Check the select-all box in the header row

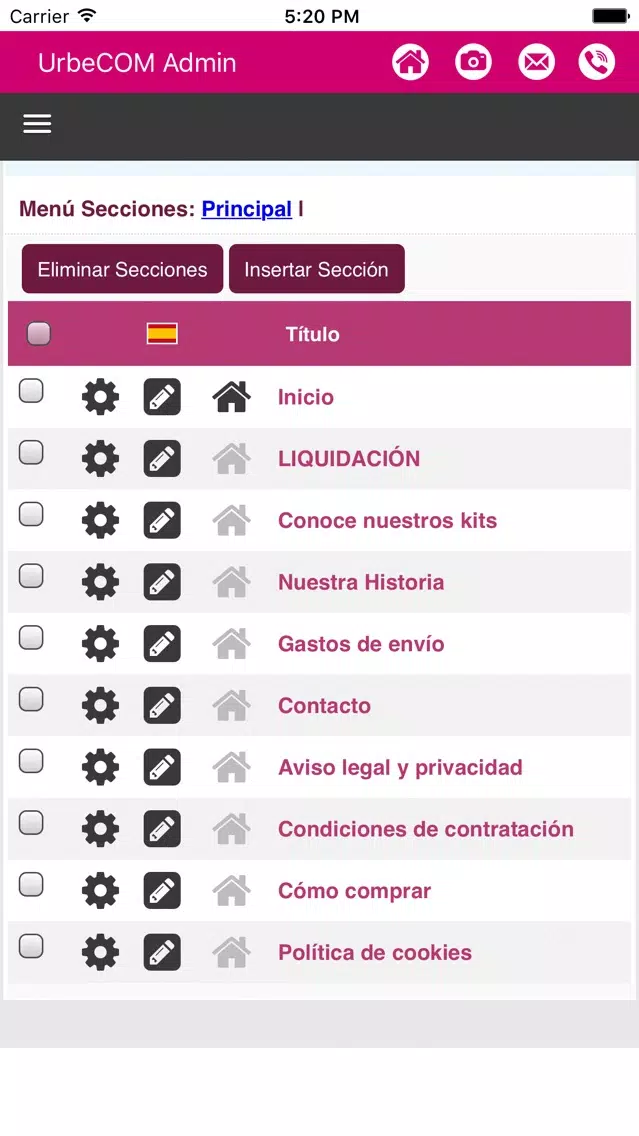[x=38, y=333]
